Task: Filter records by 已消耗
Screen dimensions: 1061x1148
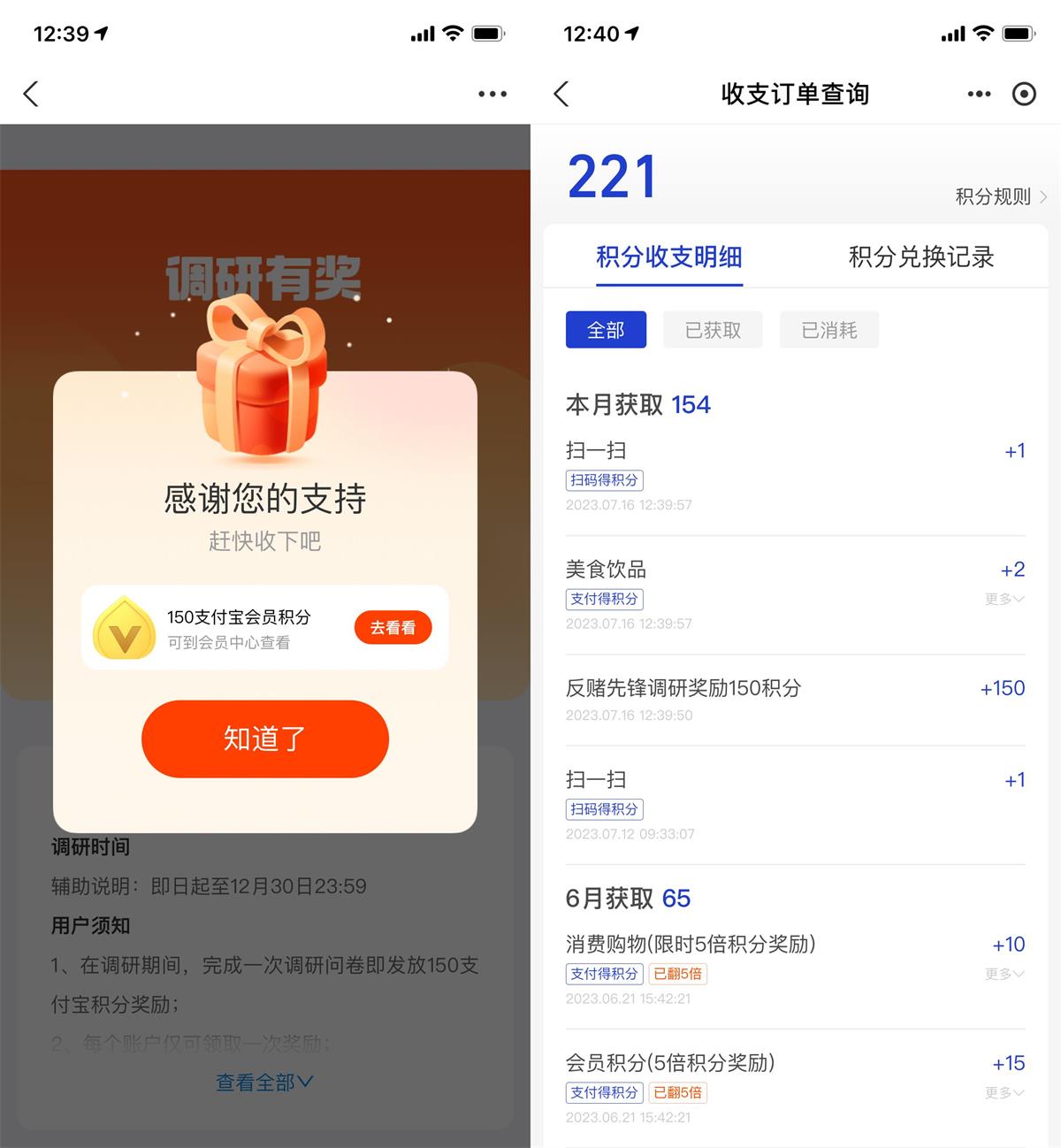Action: tap(829, 330)
